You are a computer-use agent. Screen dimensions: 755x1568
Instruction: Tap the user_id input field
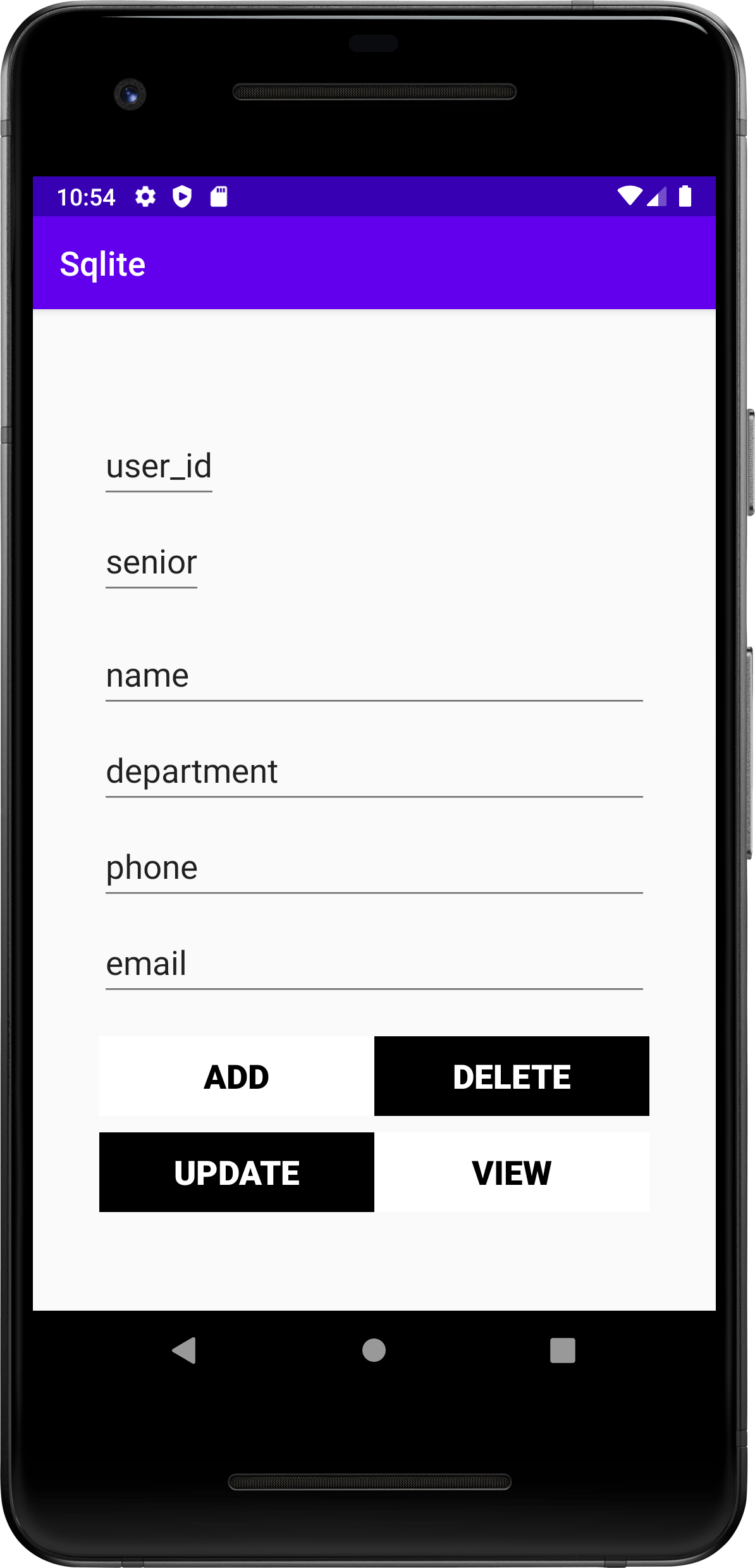(159, 467)
